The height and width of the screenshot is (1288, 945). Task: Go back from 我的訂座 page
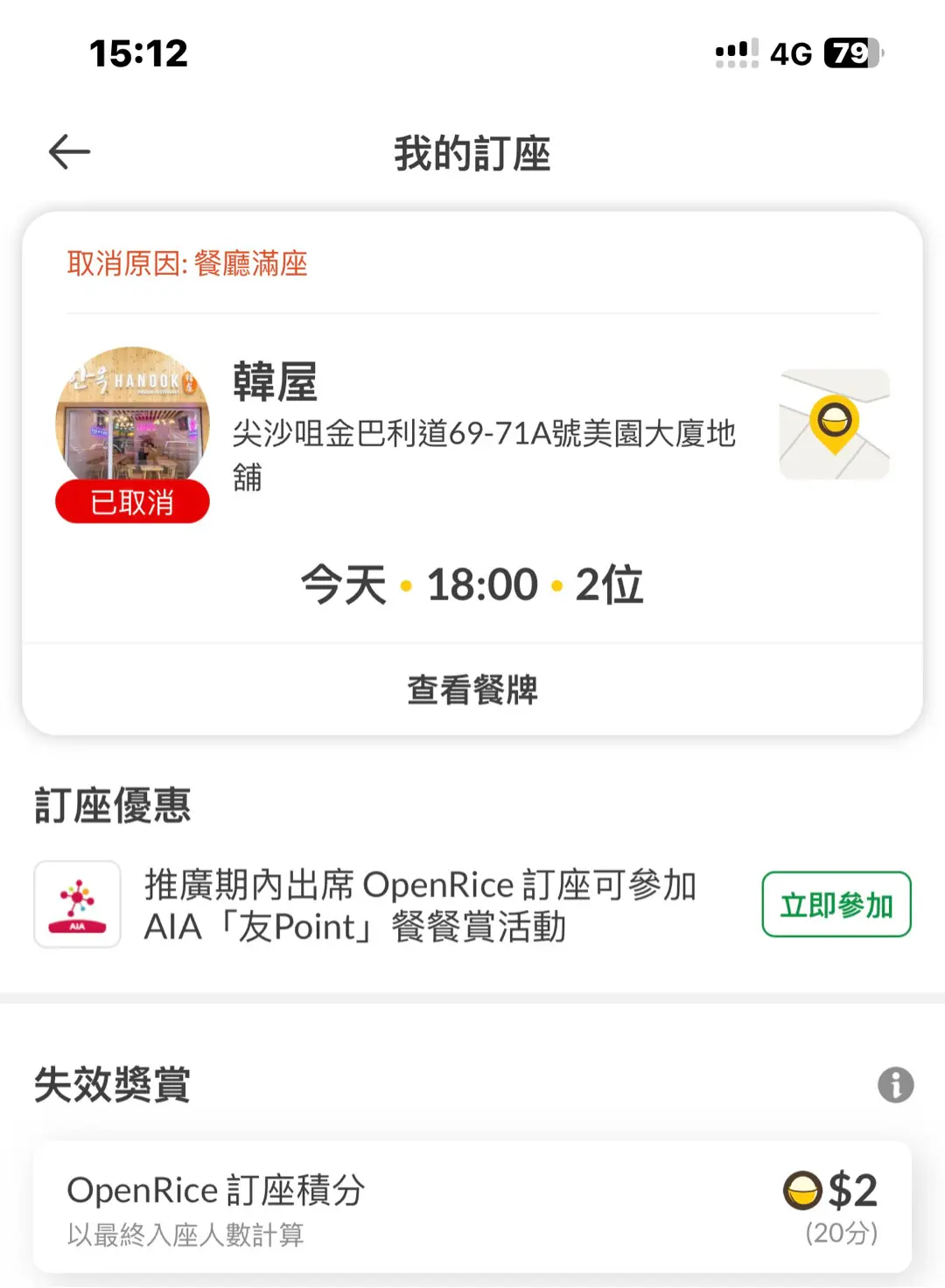(70, 152)
